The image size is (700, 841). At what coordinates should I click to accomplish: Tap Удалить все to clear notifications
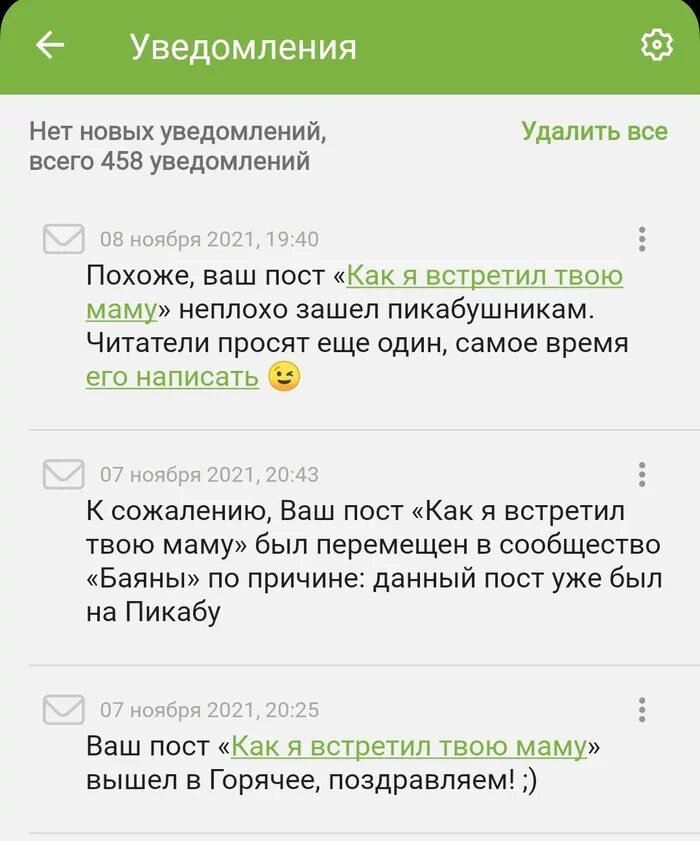click(x=594, y=131)
